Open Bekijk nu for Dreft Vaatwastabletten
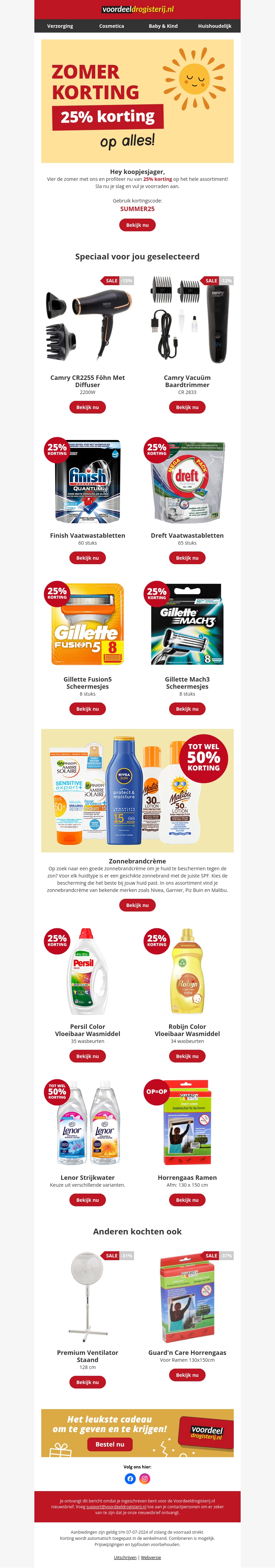 [187, 558]
